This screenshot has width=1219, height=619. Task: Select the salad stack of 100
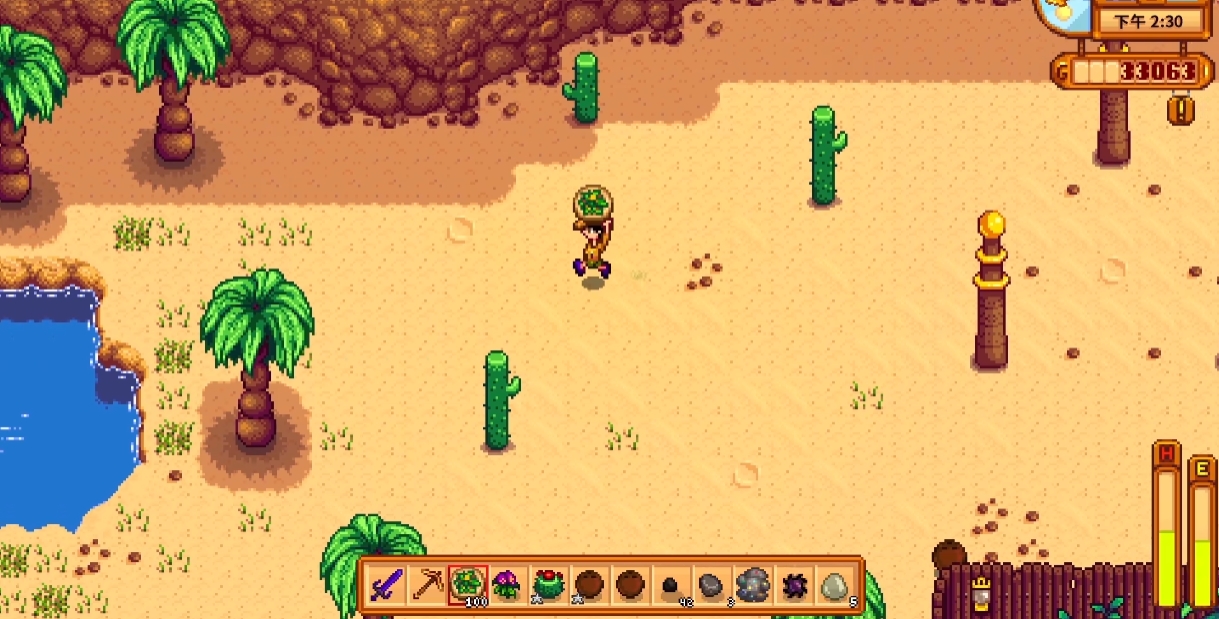[468, 584]
